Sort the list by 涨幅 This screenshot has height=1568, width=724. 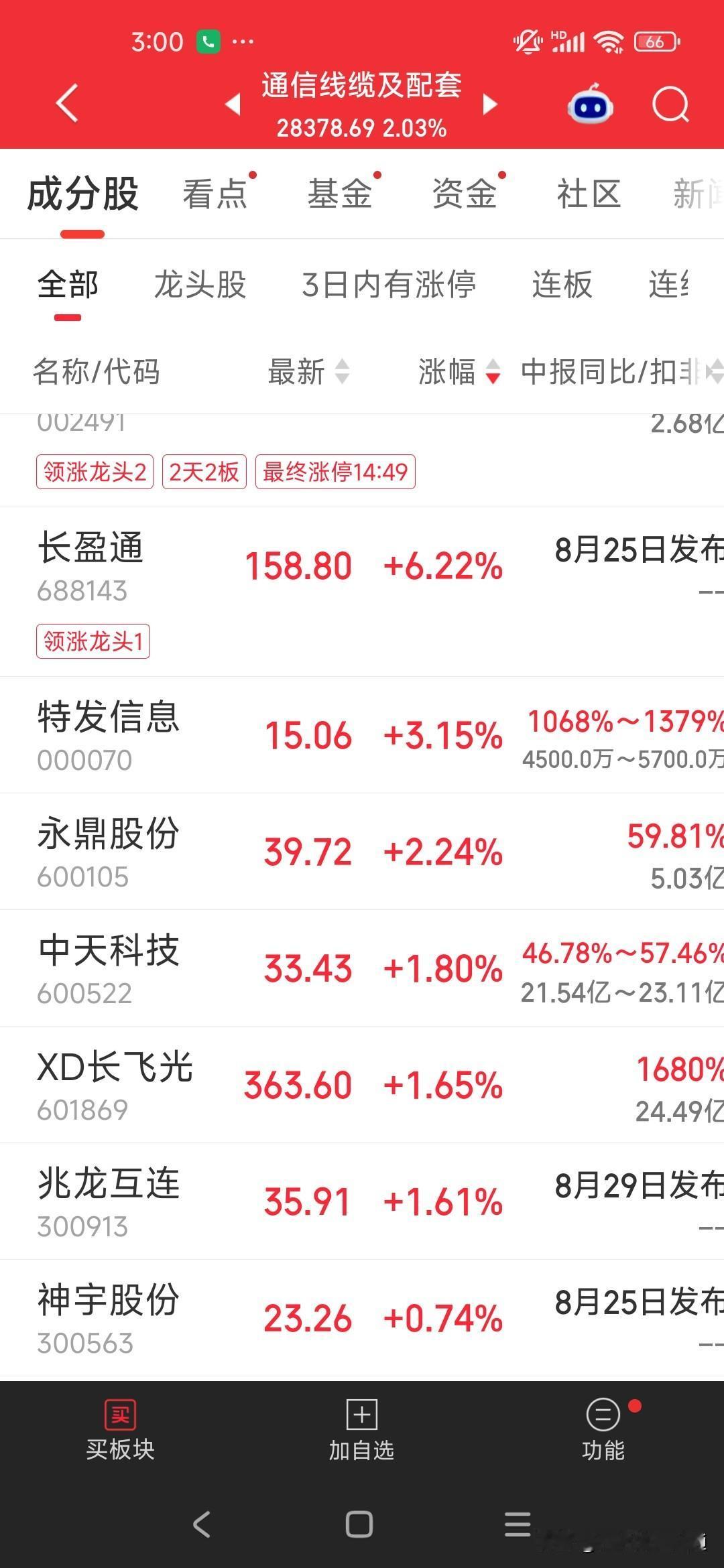click(x=459, y=372)
